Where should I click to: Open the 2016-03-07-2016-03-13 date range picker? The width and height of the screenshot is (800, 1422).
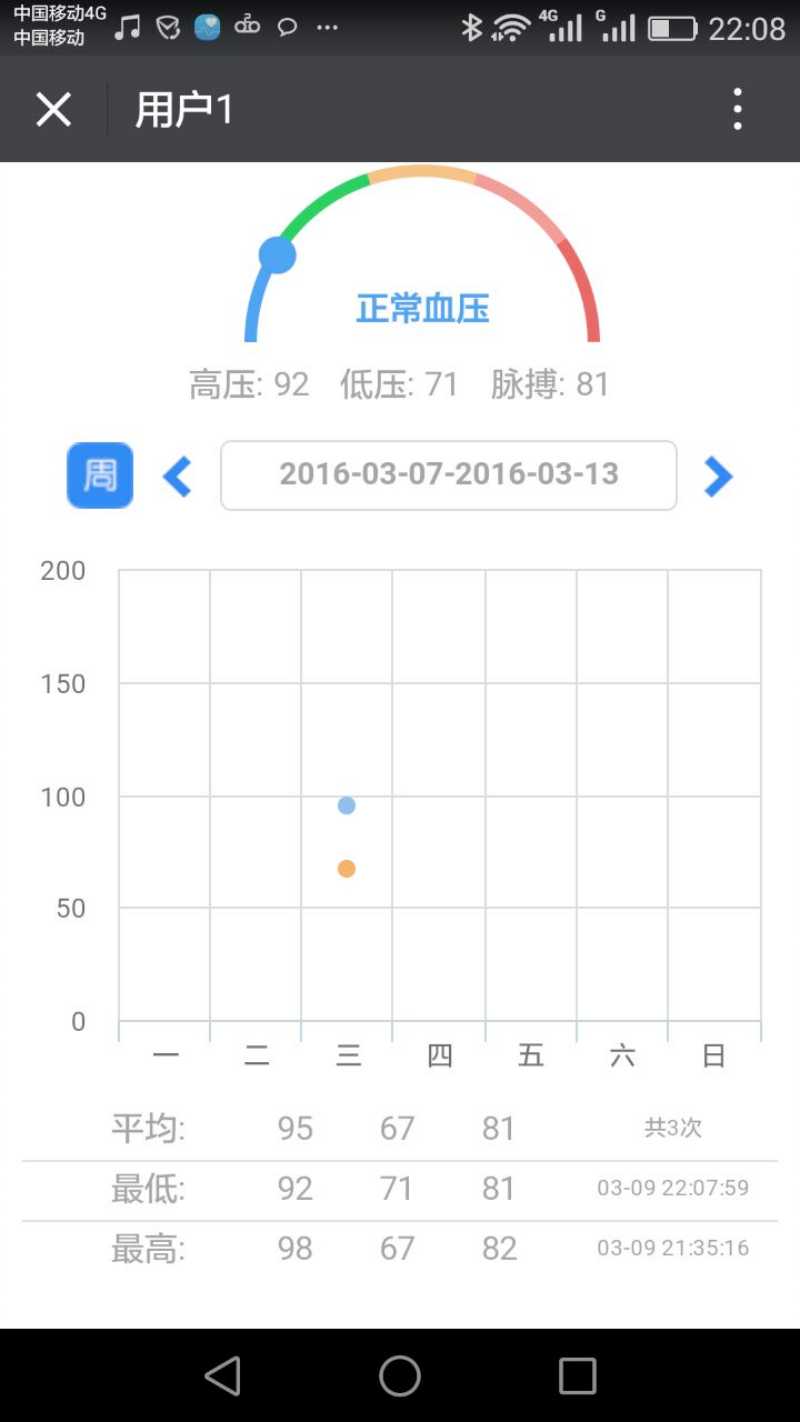coord(448,475)
